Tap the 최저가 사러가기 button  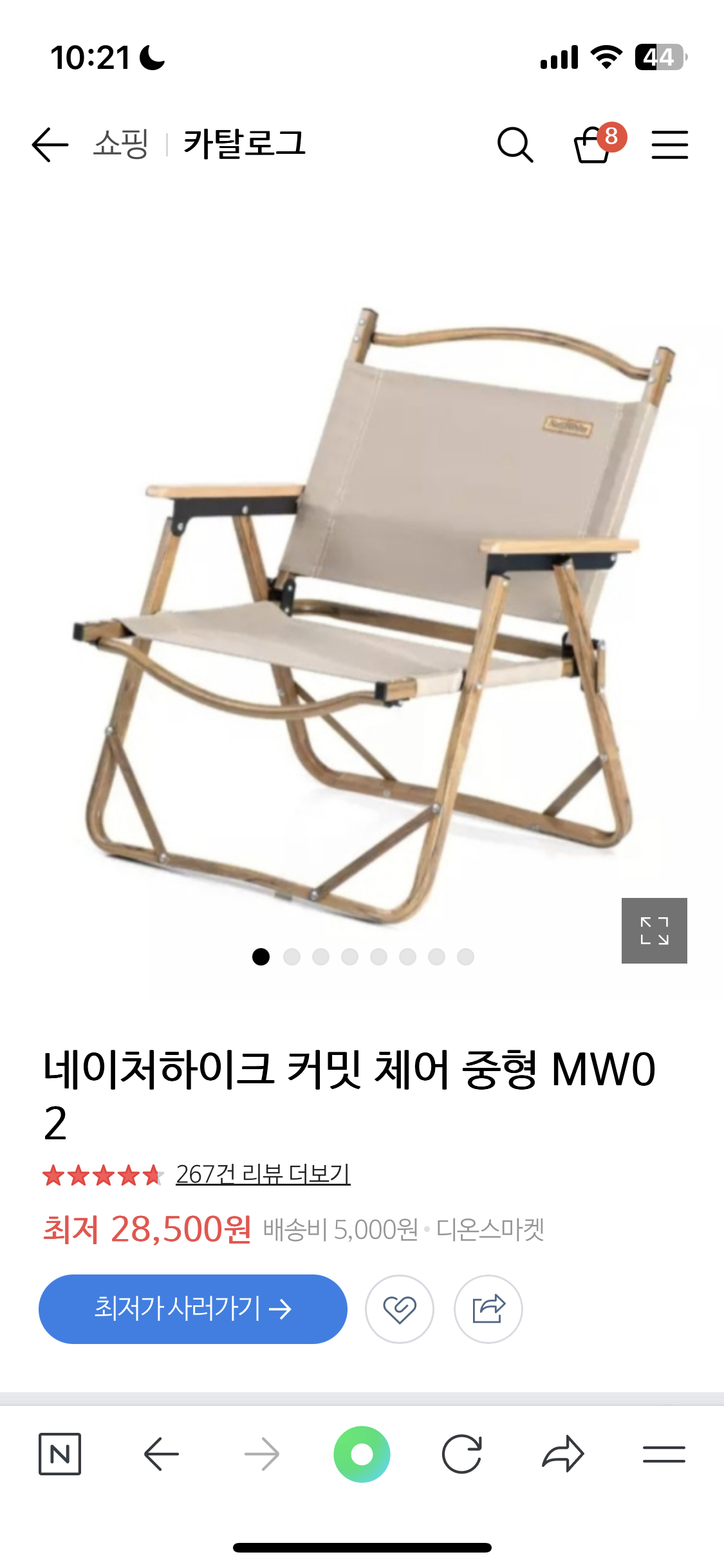pyautogui.click(x=193, y=1309)
